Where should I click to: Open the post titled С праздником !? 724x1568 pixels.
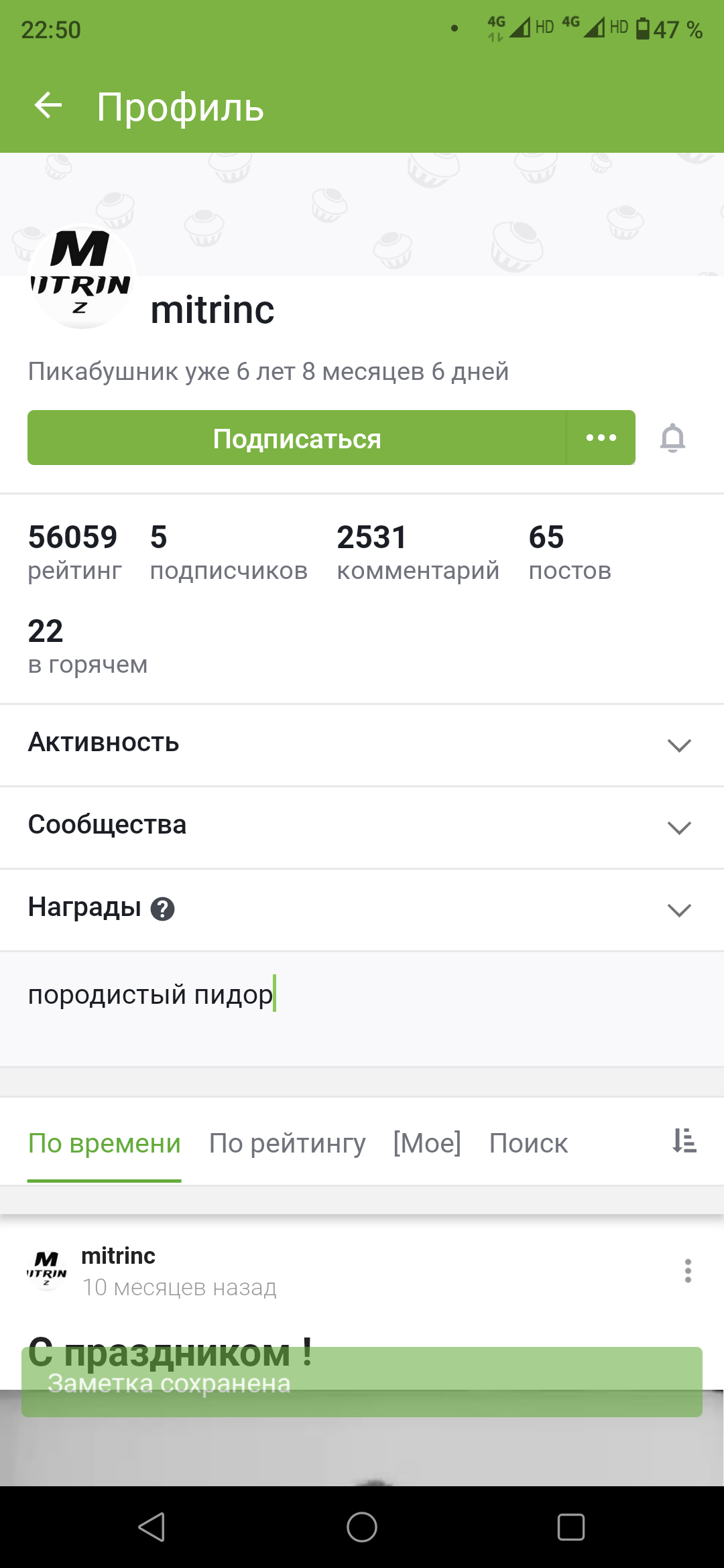coord(170,1351)
